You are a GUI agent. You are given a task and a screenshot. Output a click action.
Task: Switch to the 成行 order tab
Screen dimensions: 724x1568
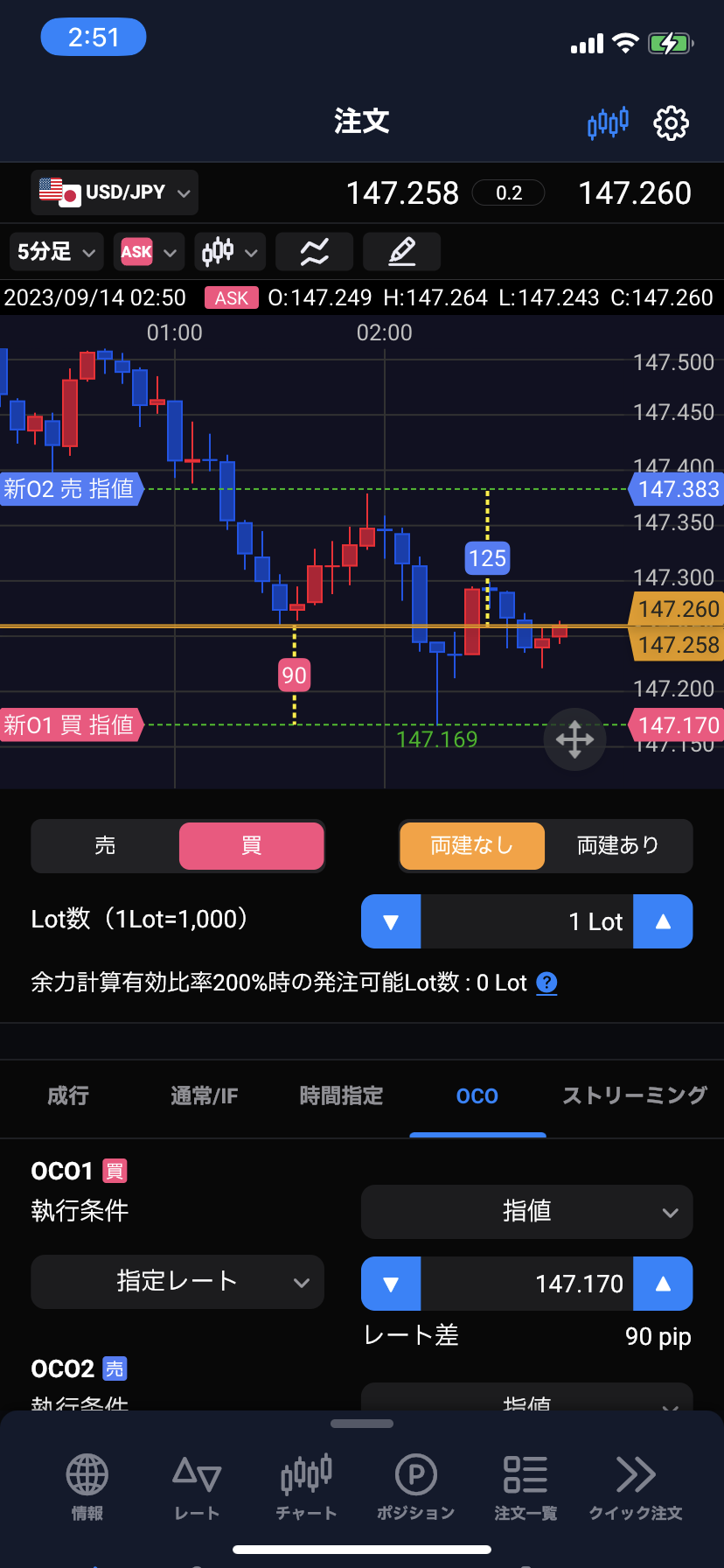pyautogui.click(x=68, y=1095)
